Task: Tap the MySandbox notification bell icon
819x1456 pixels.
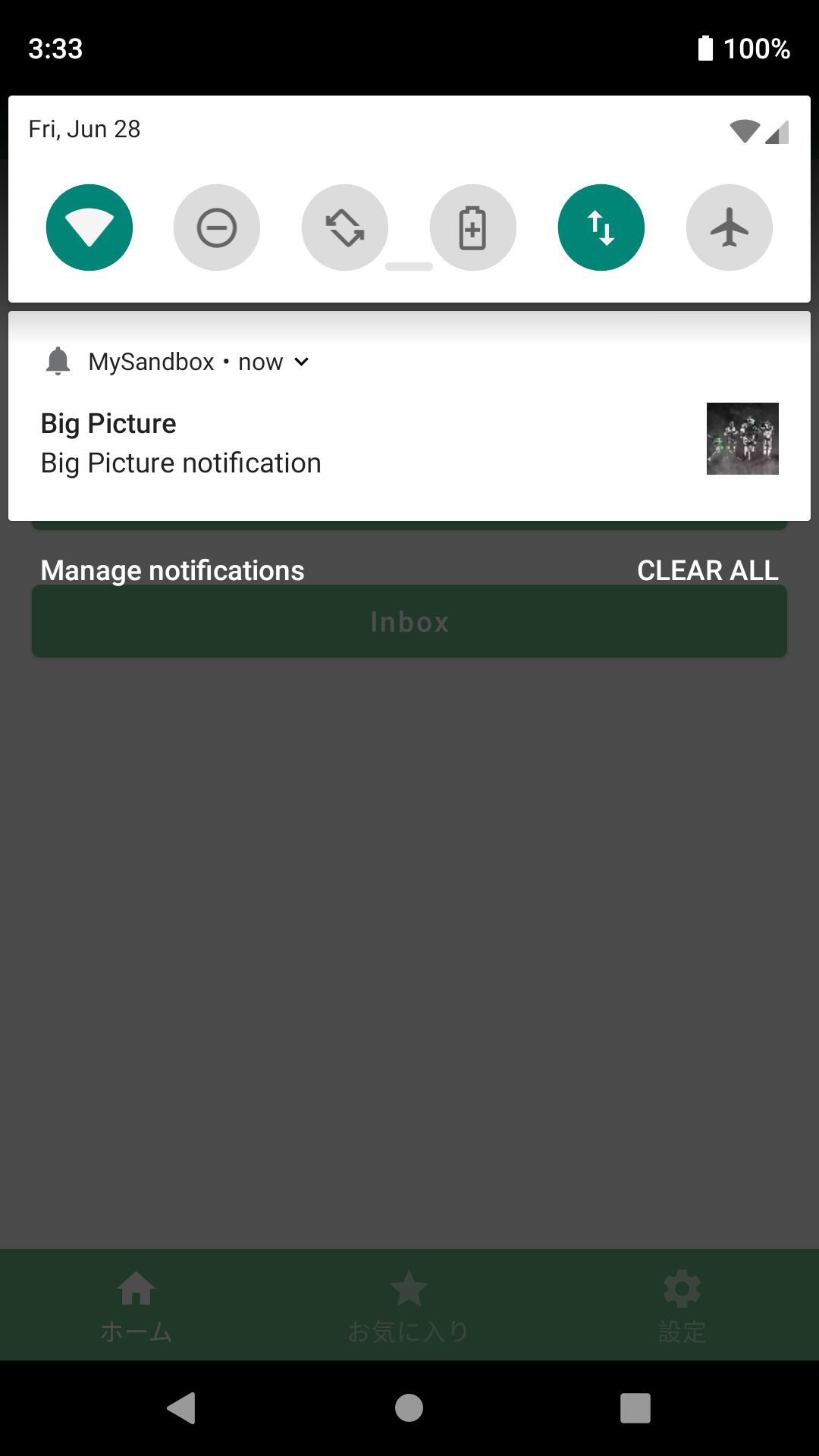Action: click(x=58, y=362)
